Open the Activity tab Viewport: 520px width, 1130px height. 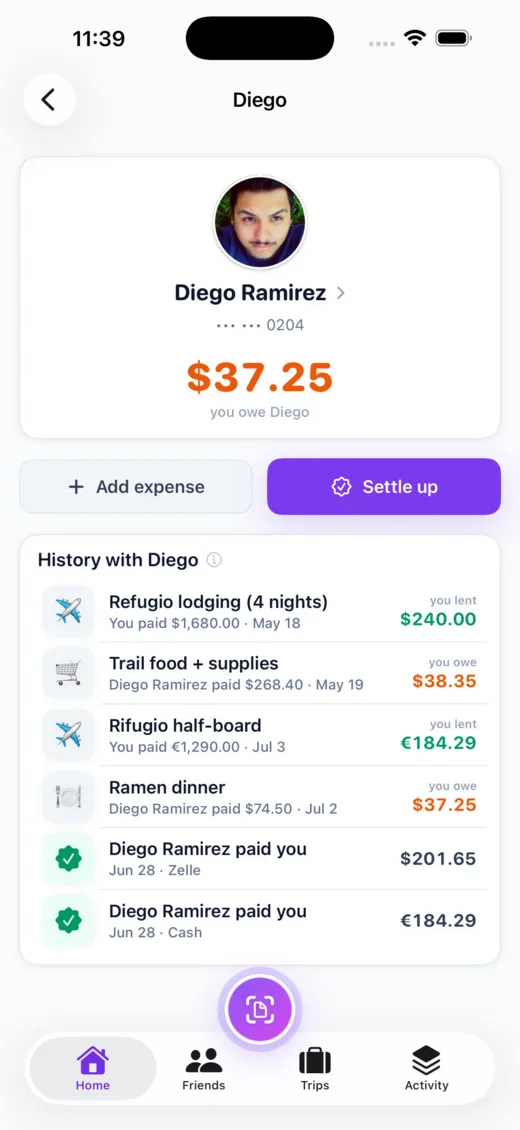(x=426, y=1069)
